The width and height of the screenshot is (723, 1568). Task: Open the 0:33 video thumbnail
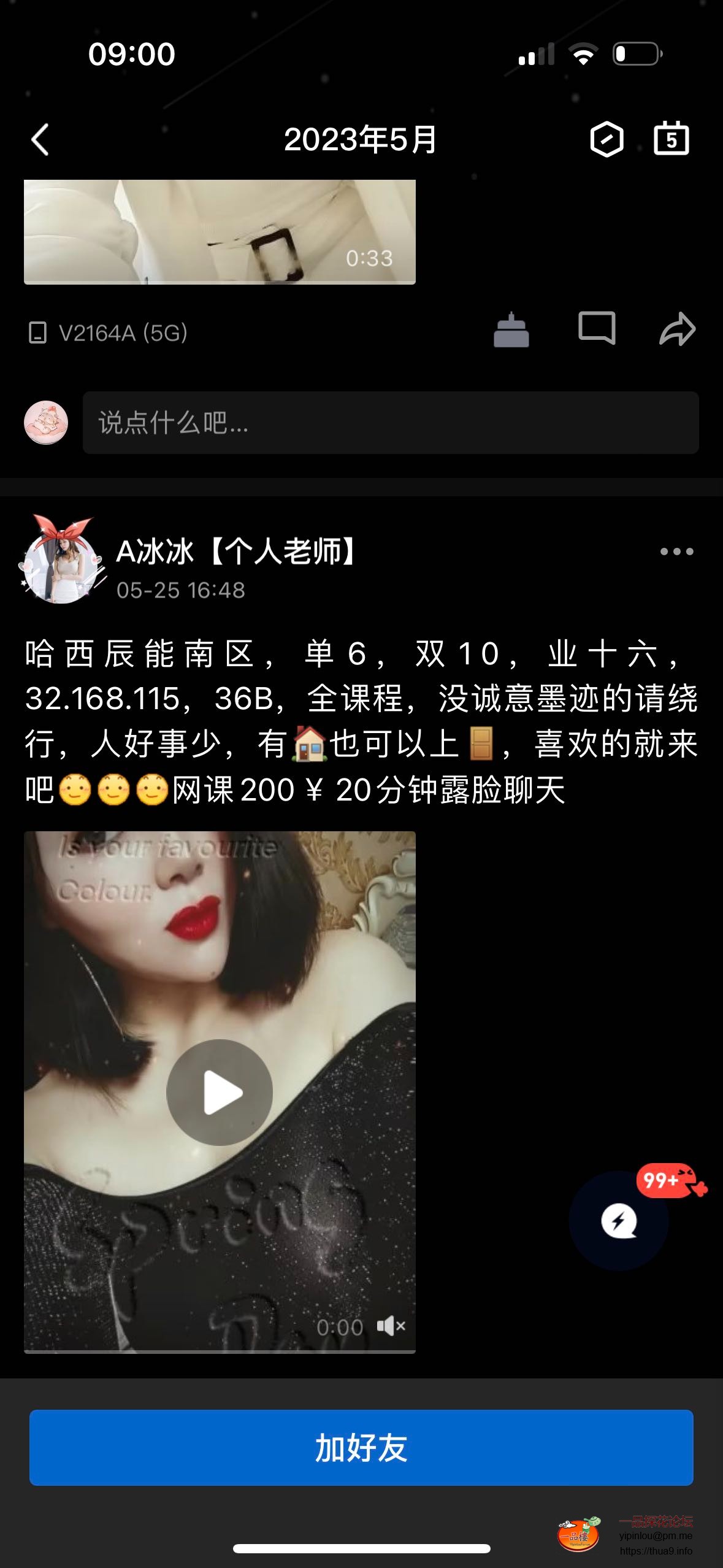pos(220,232)
